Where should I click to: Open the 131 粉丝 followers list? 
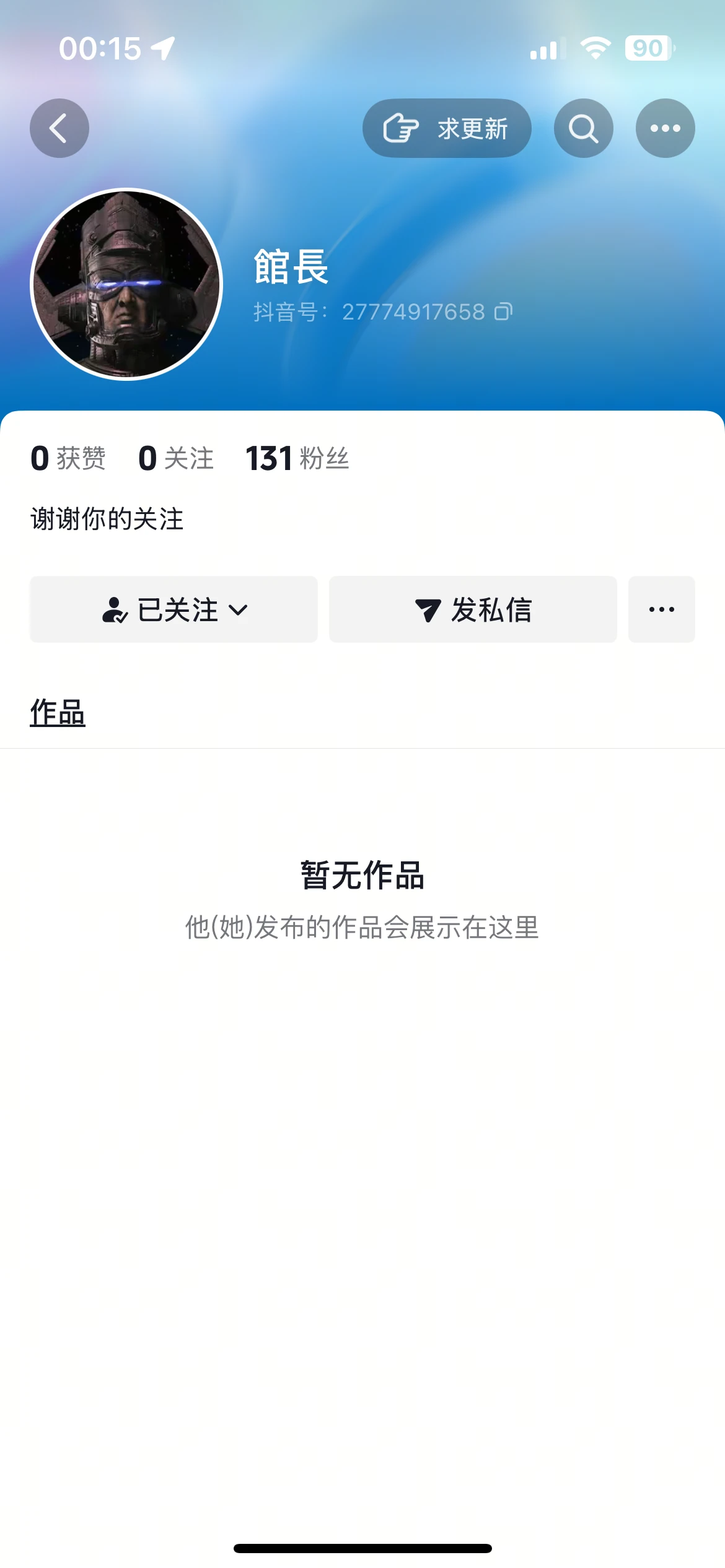(x=297, y=458)
